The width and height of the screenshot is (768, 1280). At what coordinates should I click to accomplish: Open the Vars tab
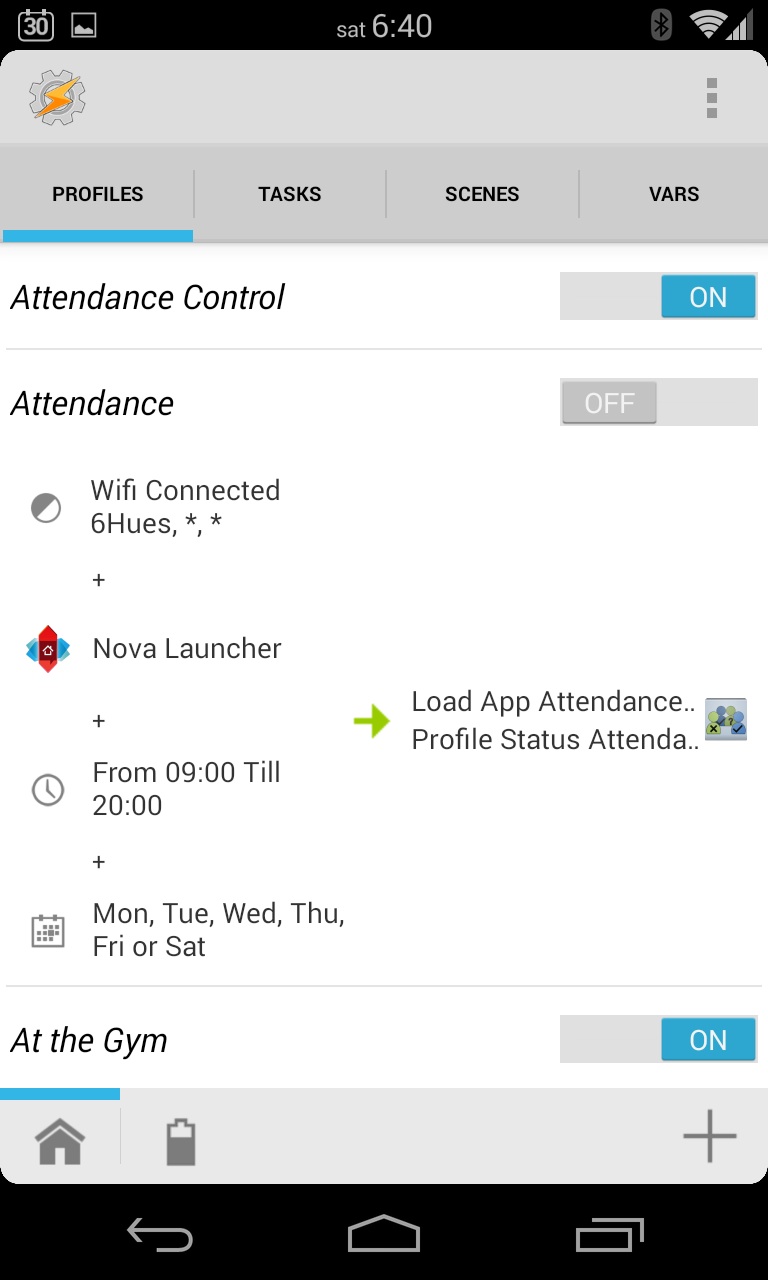tap(674, 194)
